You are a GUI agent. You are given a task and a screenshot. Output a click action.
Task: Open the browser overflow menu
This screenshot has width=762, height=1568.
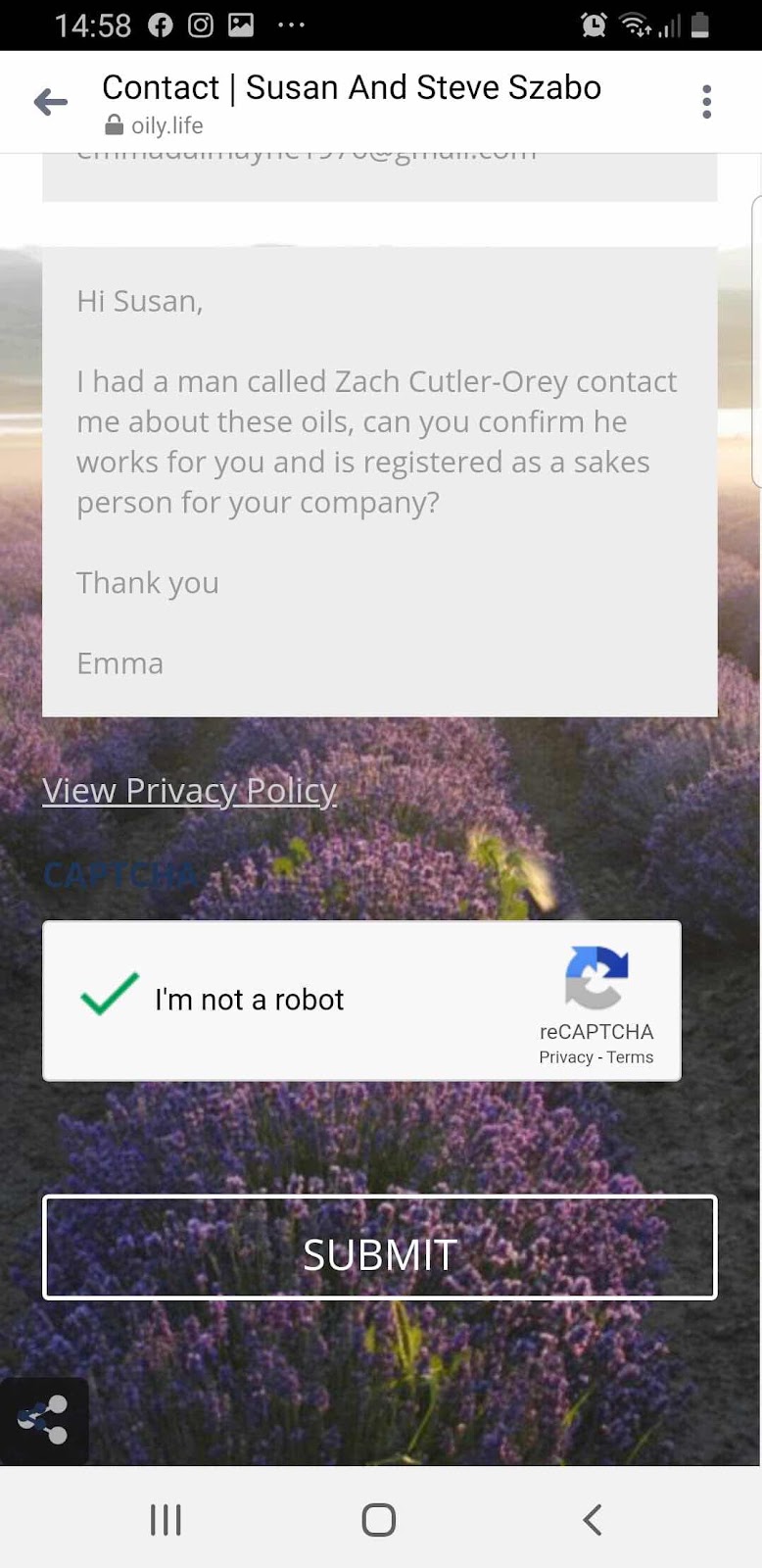pyautogui.click(x=706, y=102)
